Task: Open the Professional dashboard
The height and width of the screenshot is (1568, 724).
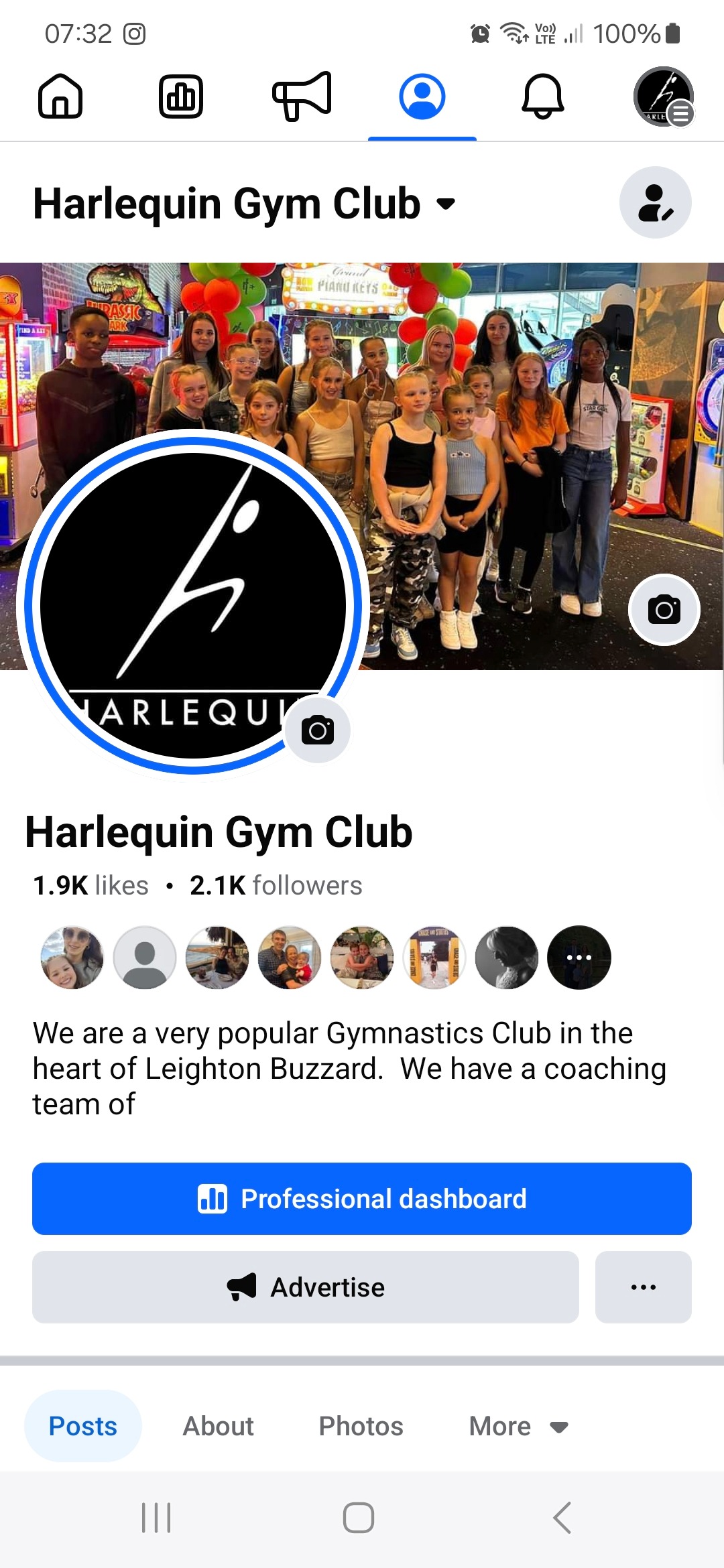Action: coord(362,1199)
